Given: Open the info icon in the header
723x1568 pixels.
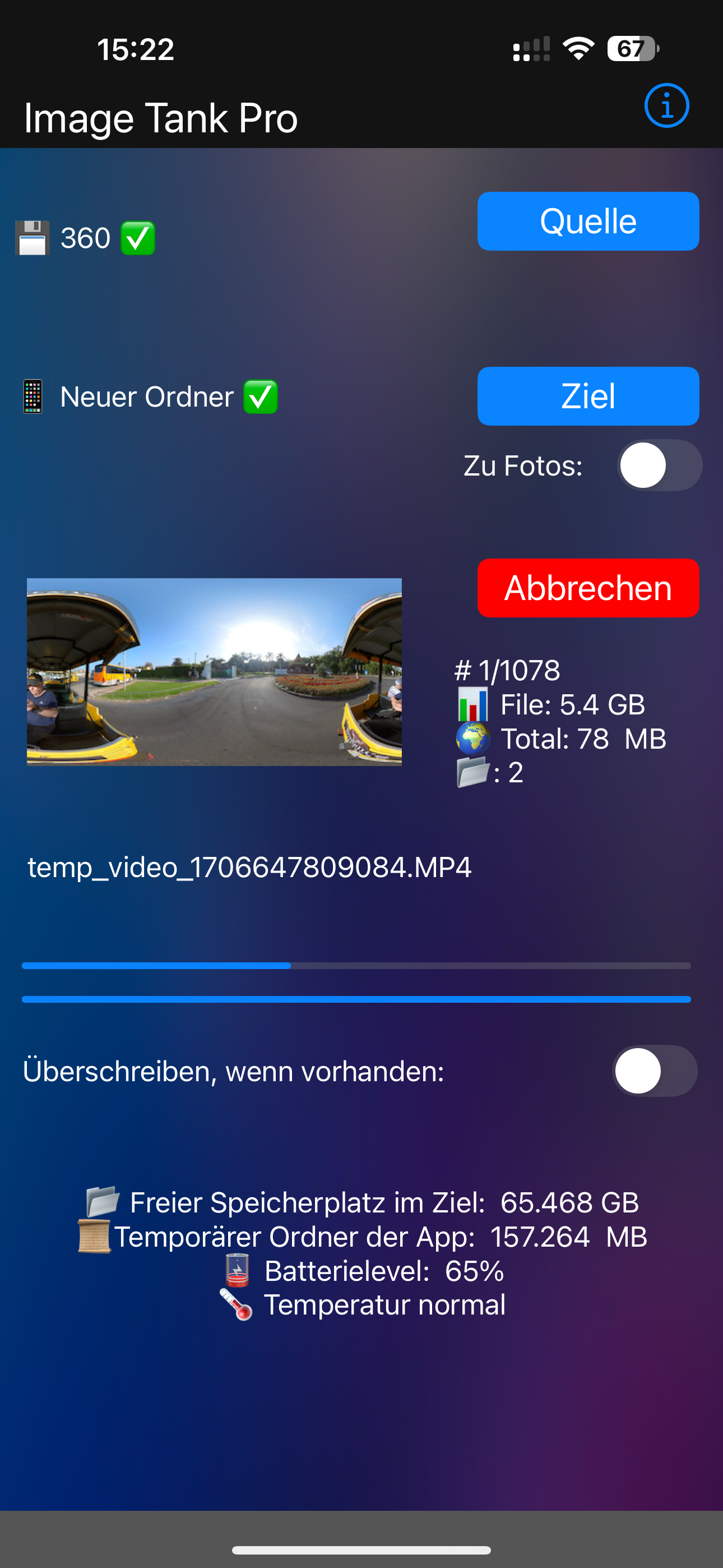Looking at the screenshot, I should point(666,106).
